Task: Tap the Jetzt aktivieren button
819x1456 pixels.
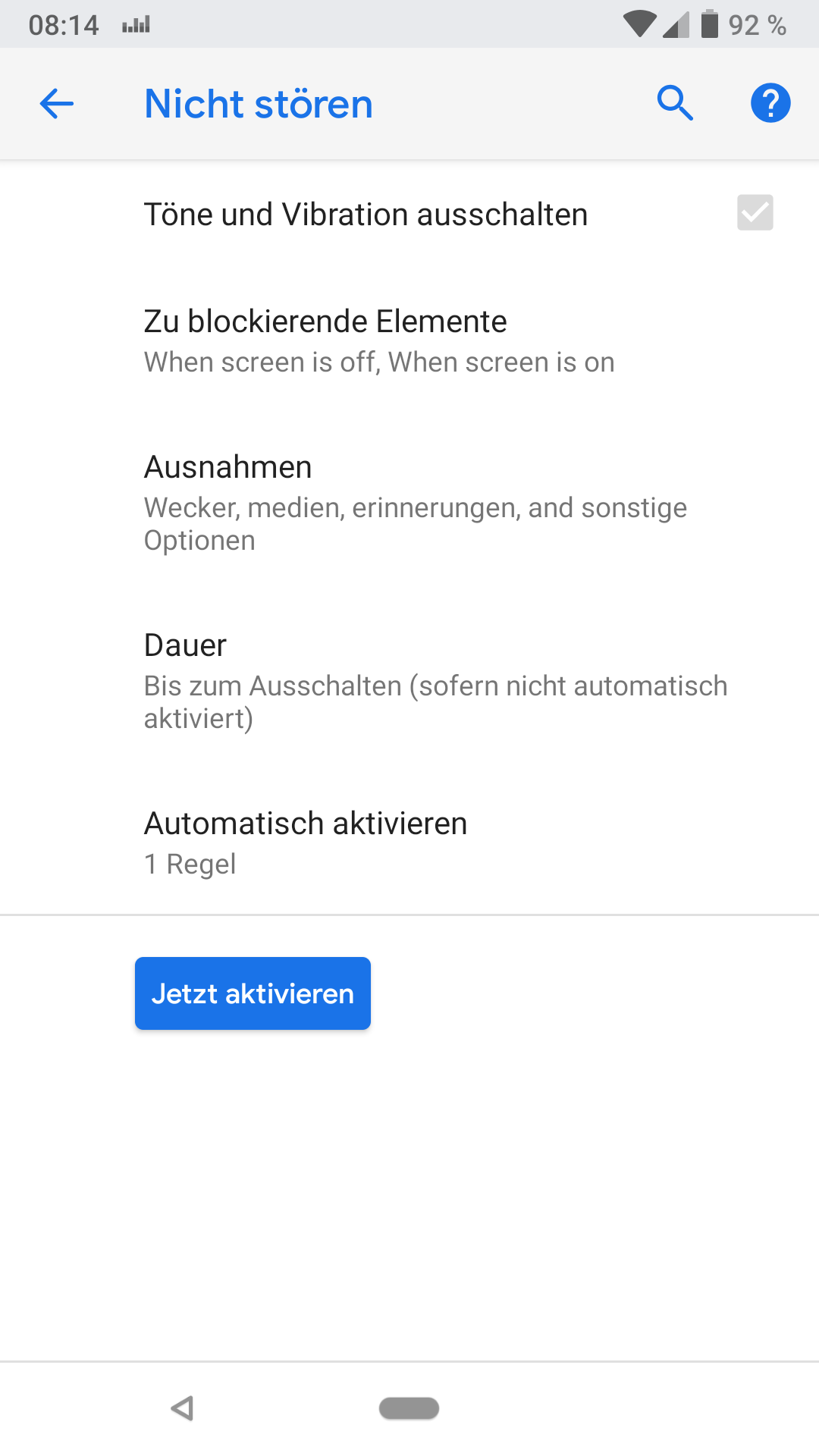Action: pos(253,993)
